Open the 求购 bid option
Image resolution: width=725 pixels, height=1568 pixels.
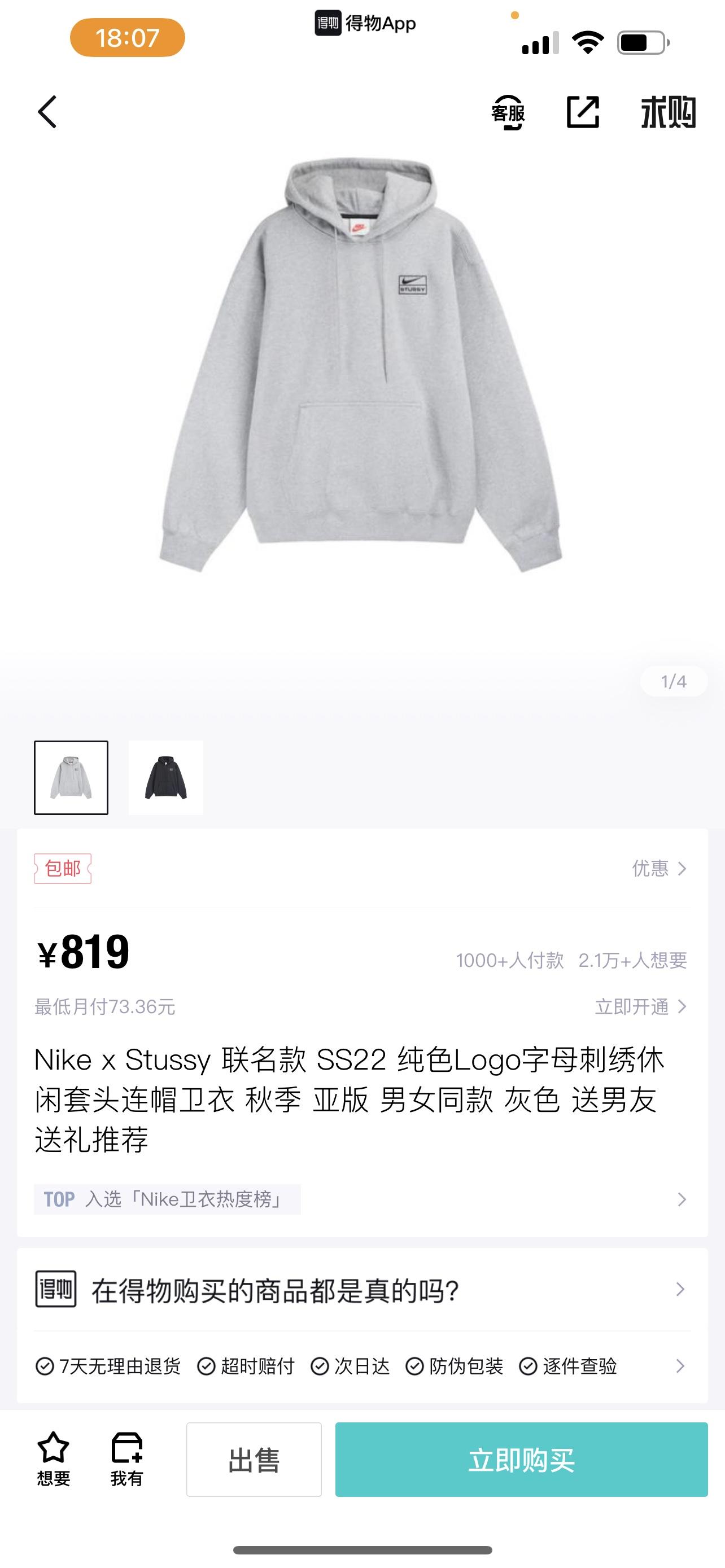point(668,113)
